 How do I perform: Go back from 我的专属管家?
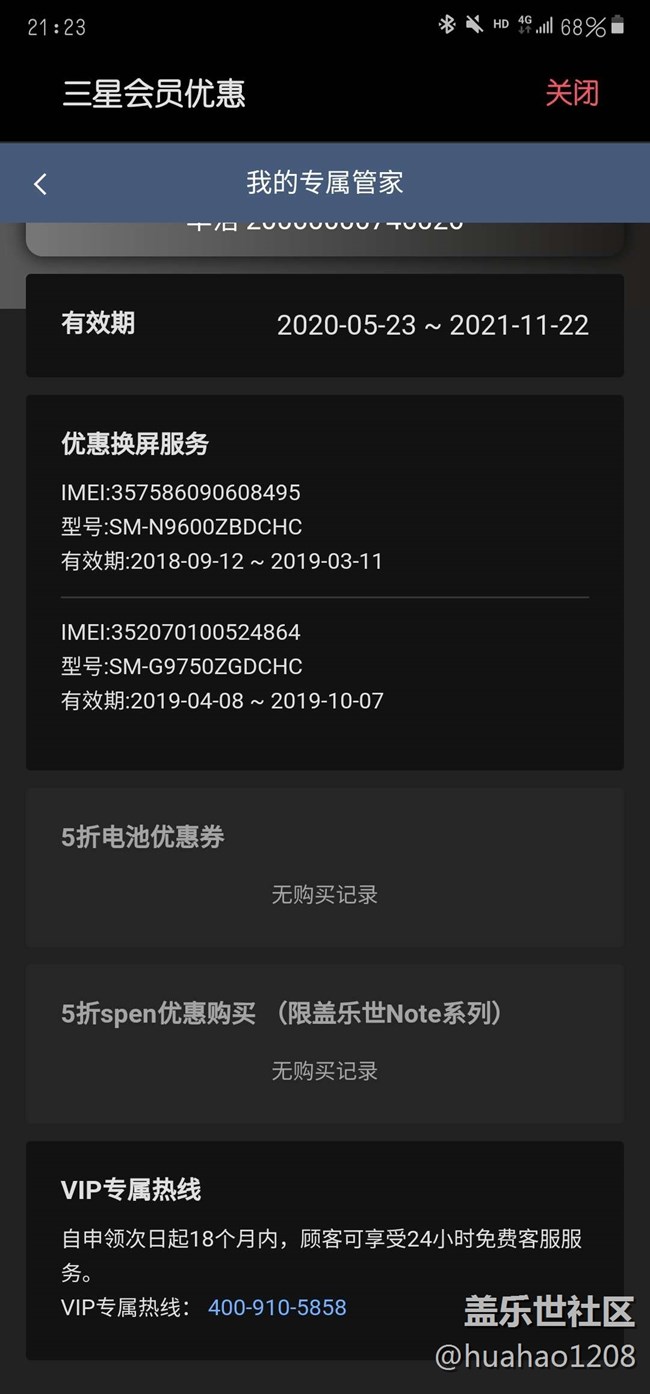(40, 184)
